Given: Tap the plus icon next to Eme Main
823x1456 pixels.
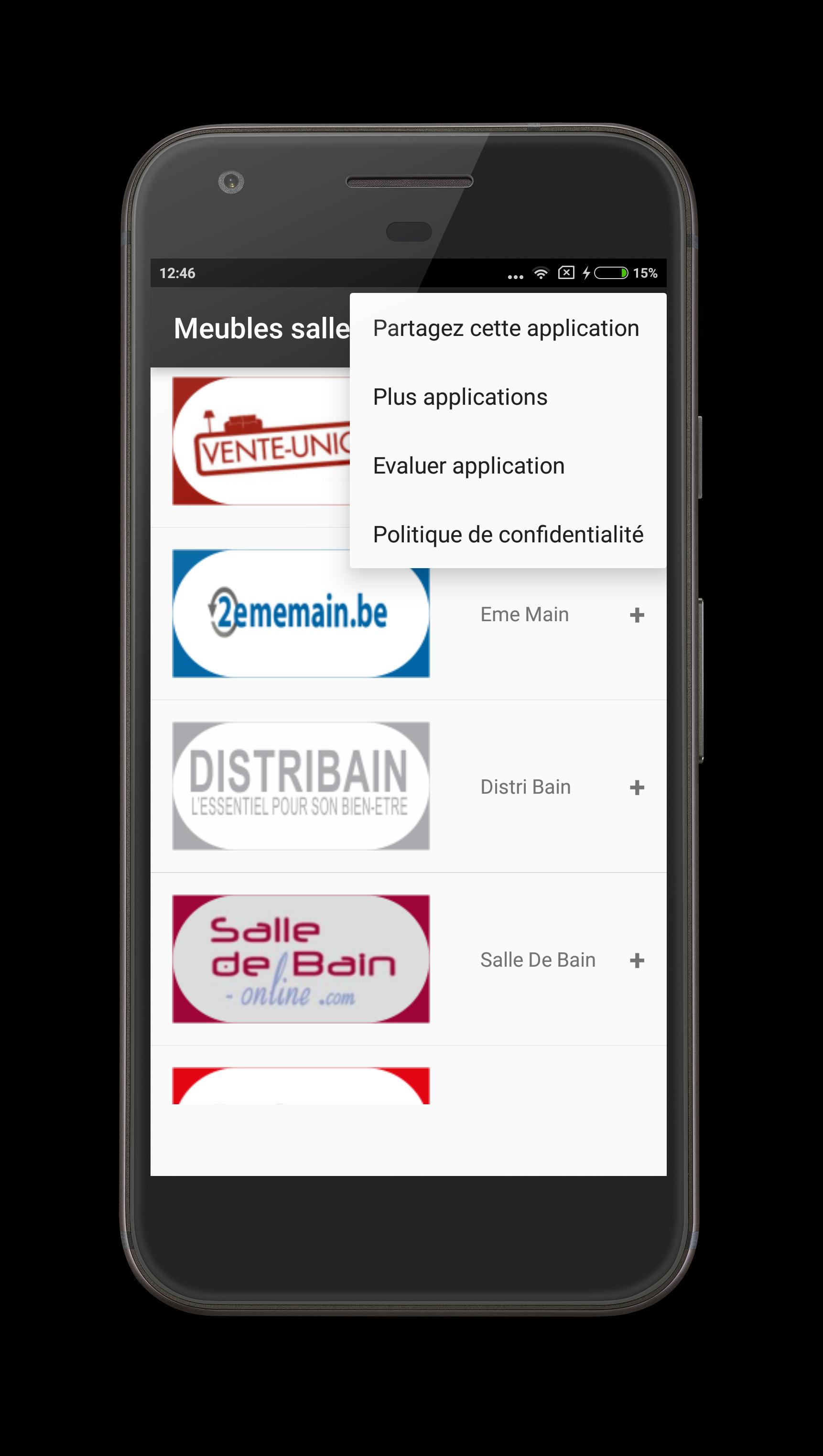Looking at the screenshot, I should pyautogui.click(x=637, y=615).
